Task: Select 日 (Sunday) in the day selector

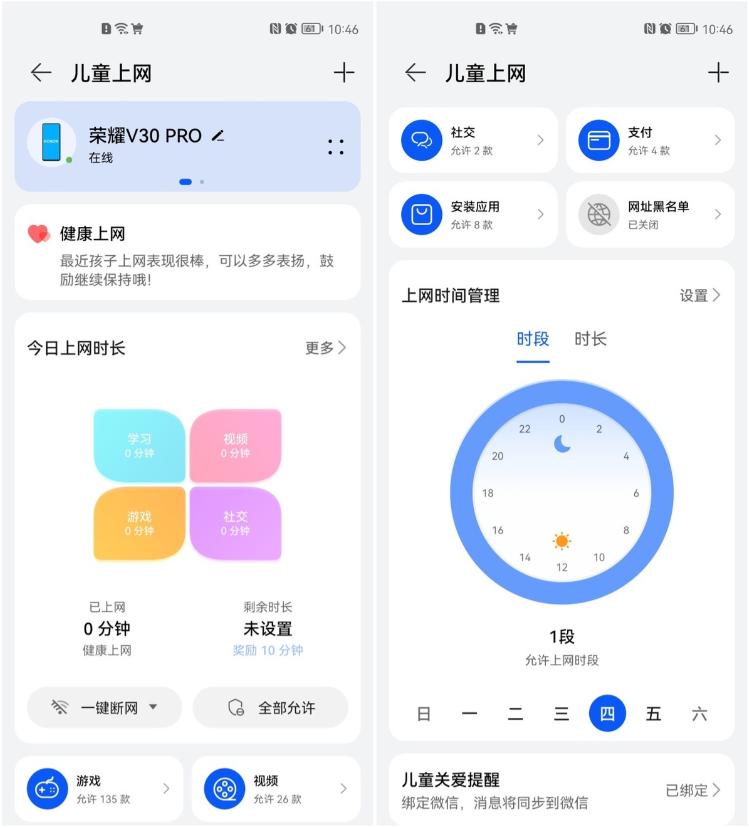Action: (x=423, y=714)
